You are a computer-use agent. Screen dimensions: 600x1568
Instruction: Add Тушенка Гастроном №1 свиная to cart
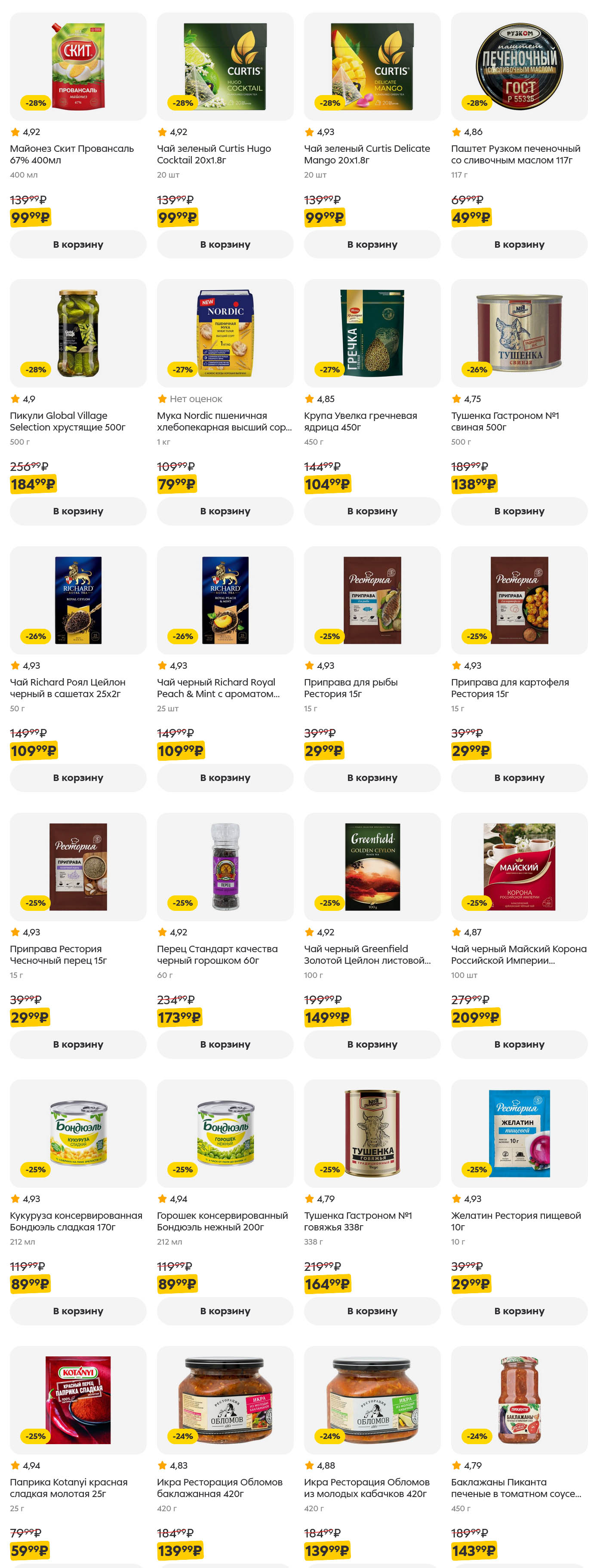[x=518, y=510]
